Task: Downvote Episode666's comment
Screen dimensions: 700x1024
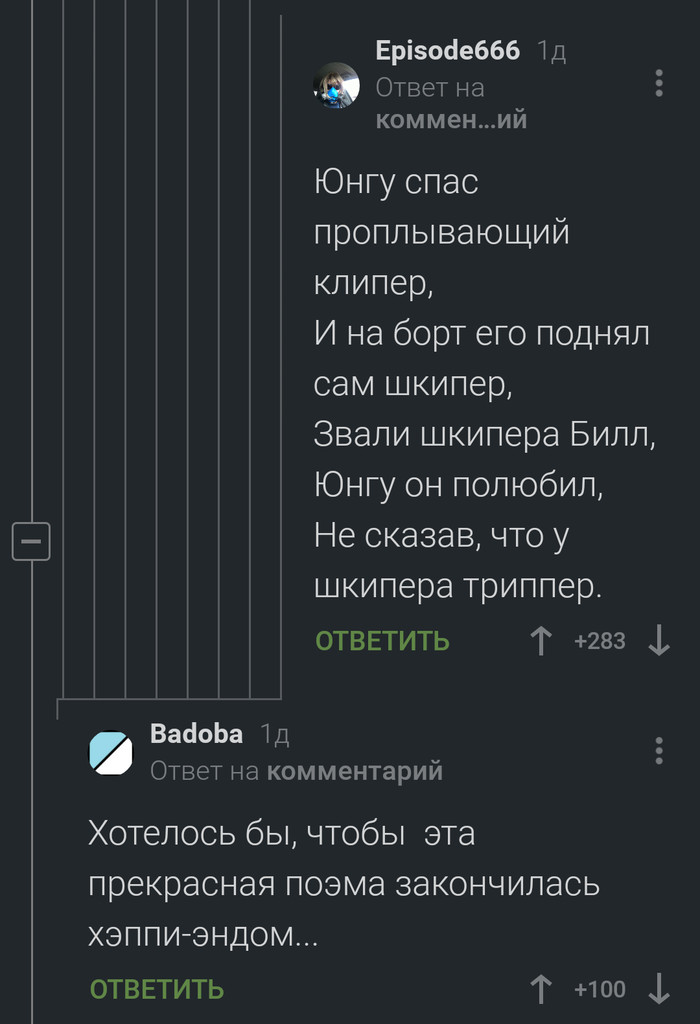Action: point(659,641)
